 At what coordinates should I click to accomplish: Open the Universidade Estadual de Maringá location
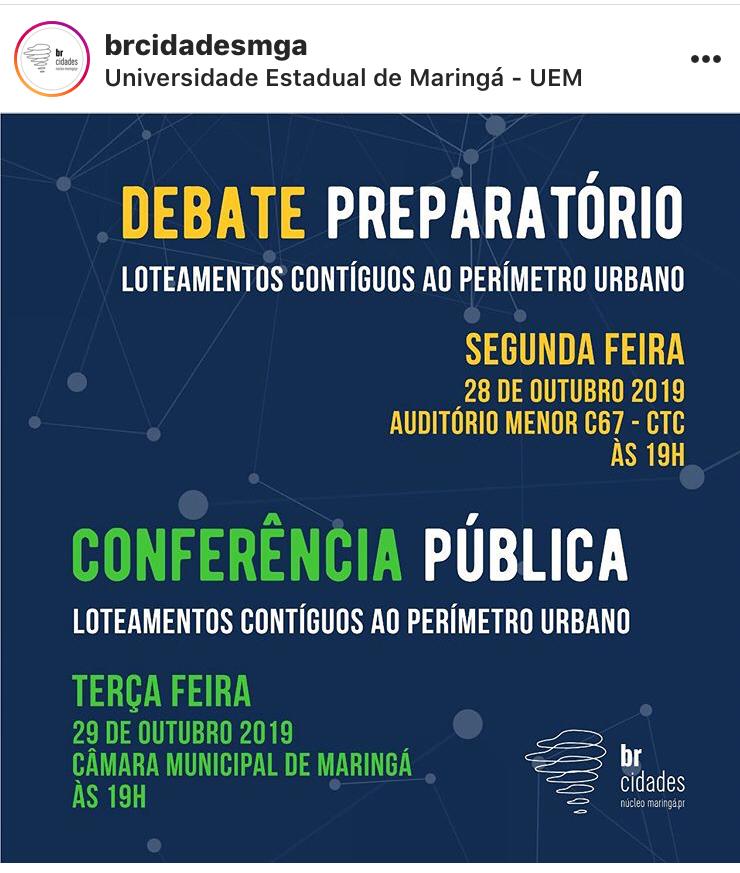click(343, 77)
